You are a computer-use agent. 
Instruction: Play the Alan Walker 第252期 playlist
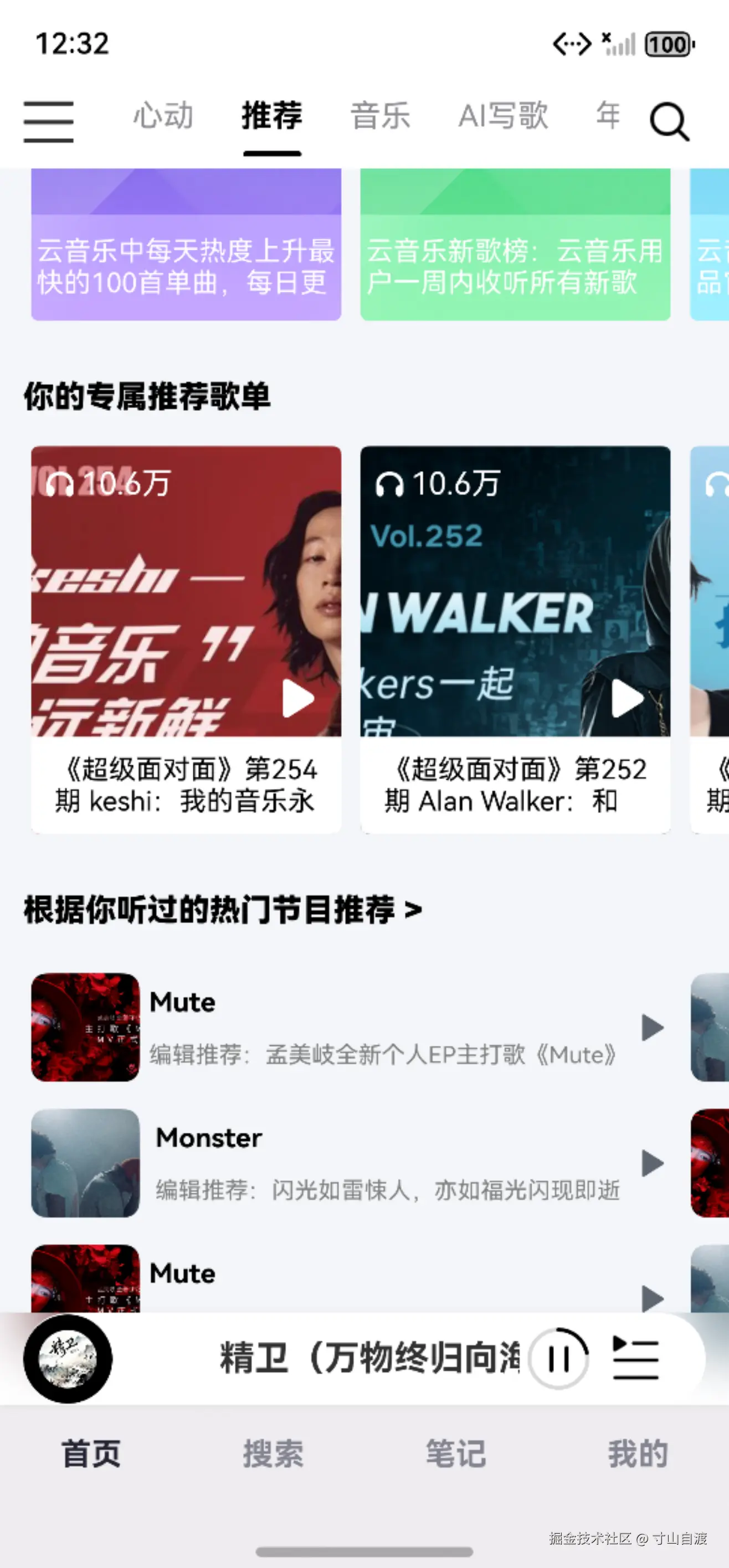pyautogui.click(x=627, y=698)
